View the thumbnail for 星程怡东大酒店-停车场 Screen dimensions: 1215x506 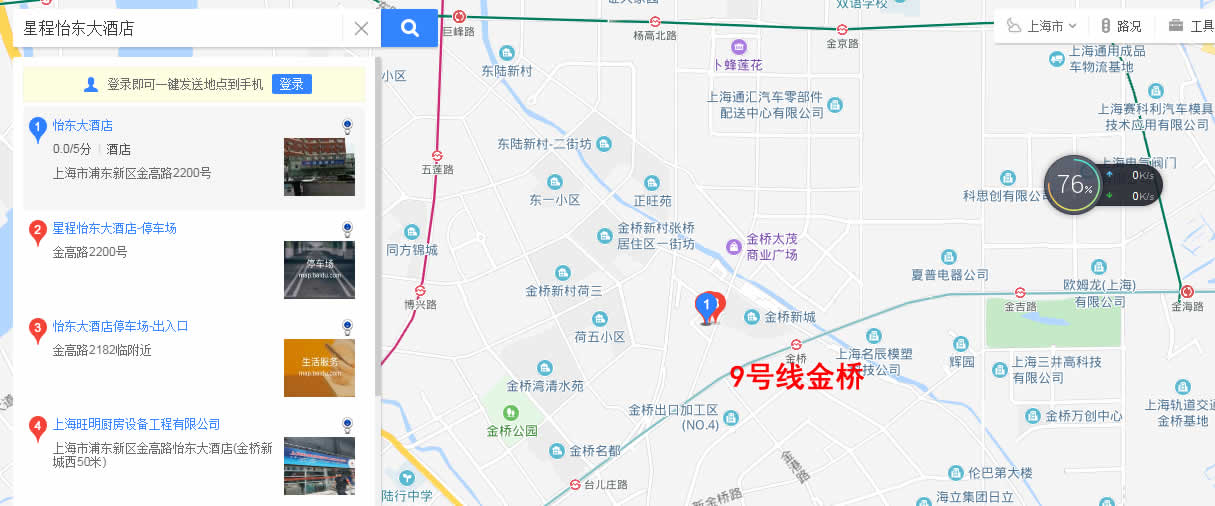click(x=319, y=269)
